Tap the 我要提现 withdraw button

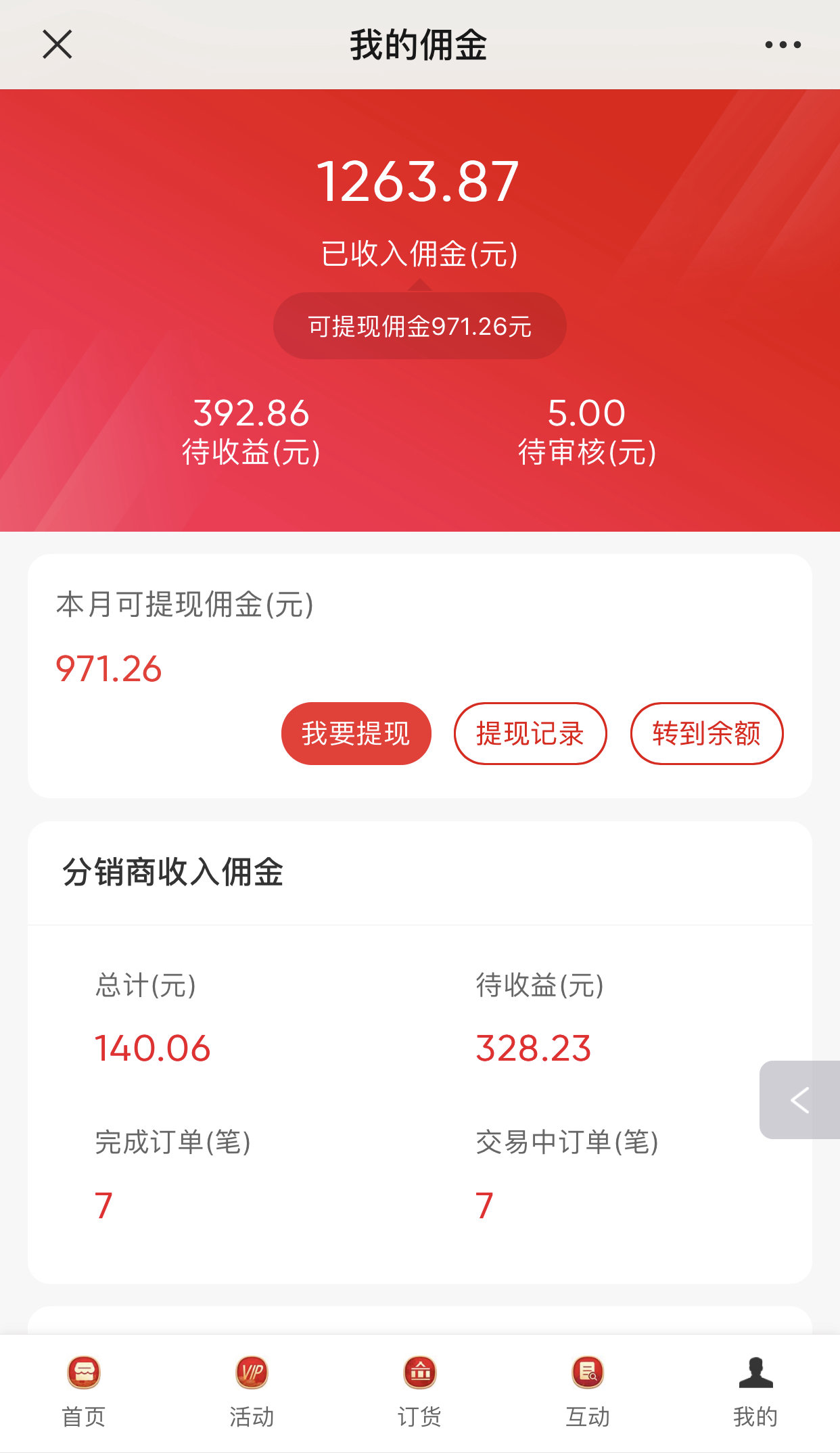[x=356, y=733]
